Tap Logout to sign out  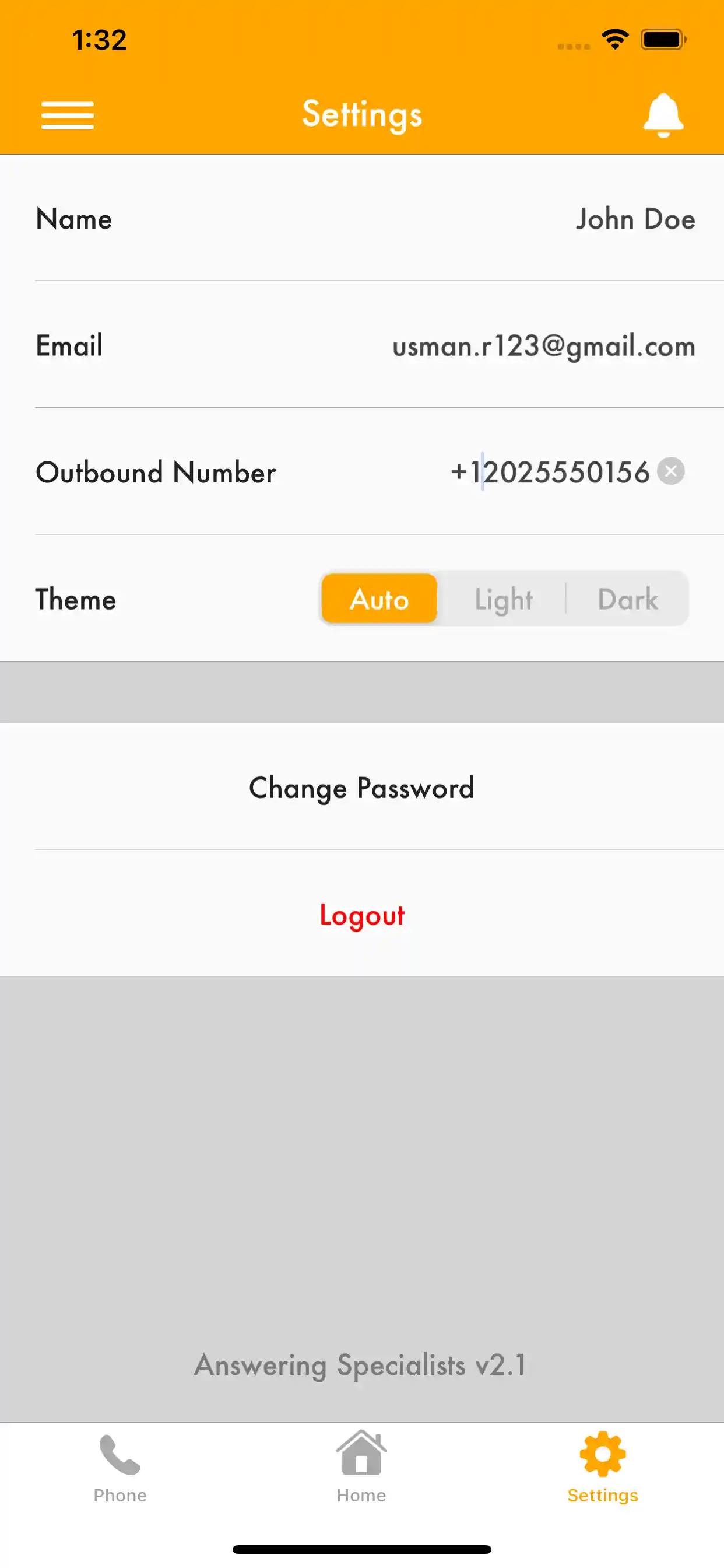pos(362,915)
